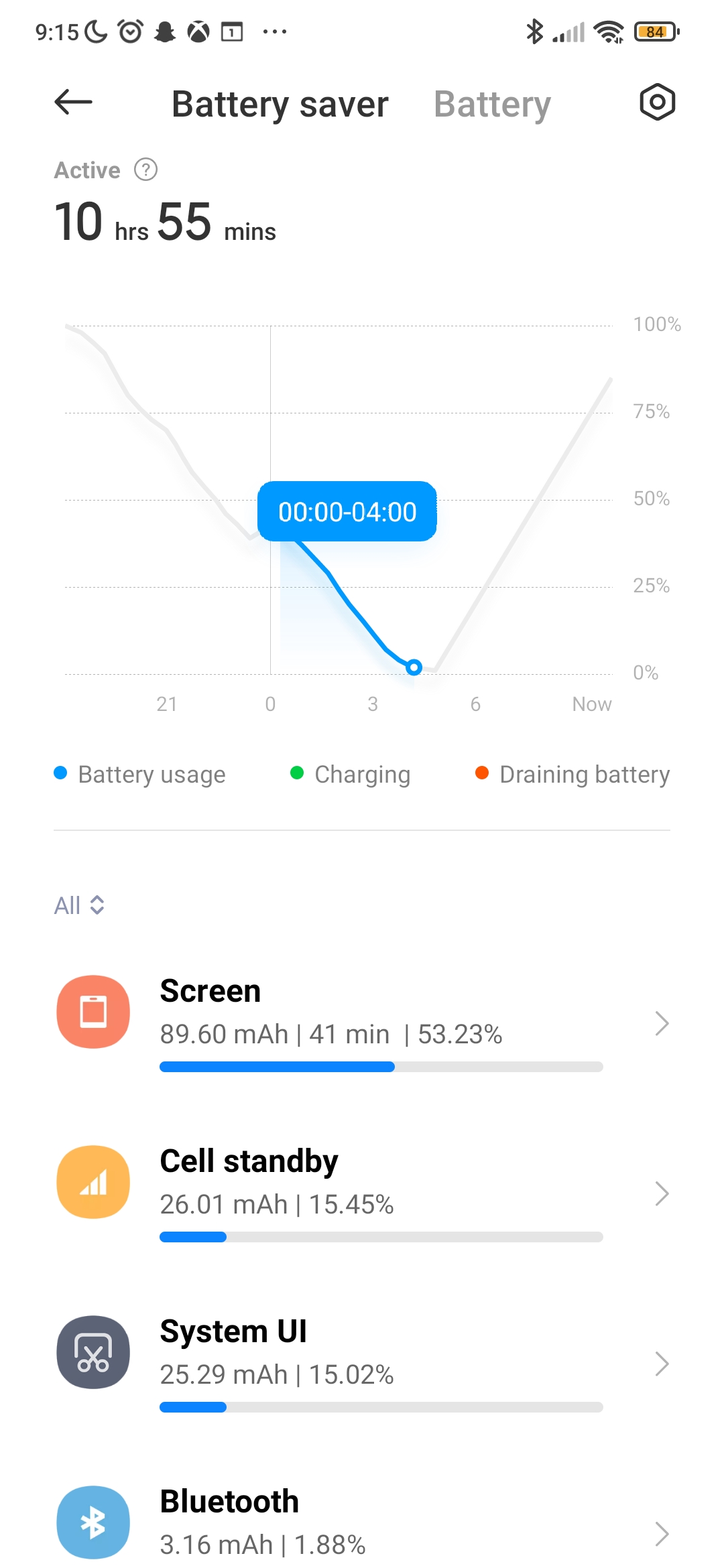
Task: Select the Battery saver tab
Action: click(x=280, y=105)
